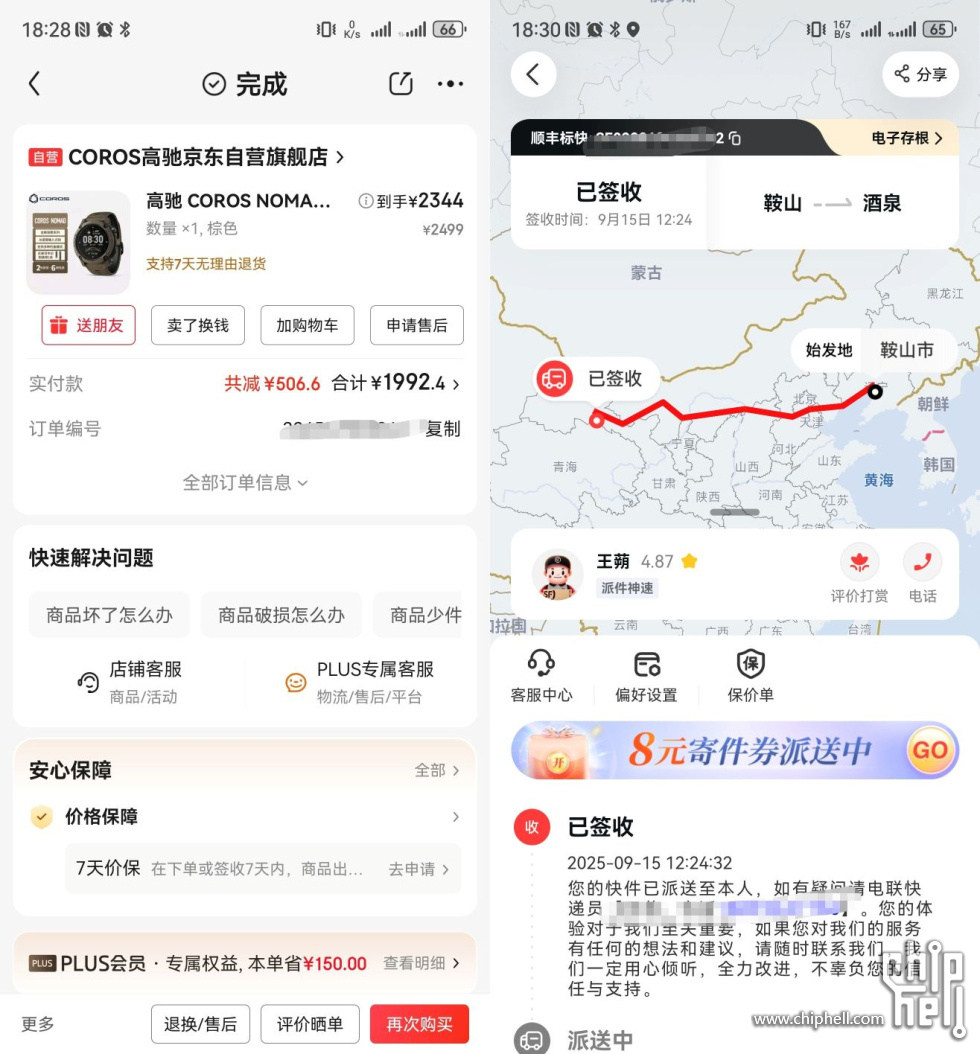Tap 再次购买 to reorder
Image resolution: width=980 pixels, height=1054 pixels.
(419, 1024)
